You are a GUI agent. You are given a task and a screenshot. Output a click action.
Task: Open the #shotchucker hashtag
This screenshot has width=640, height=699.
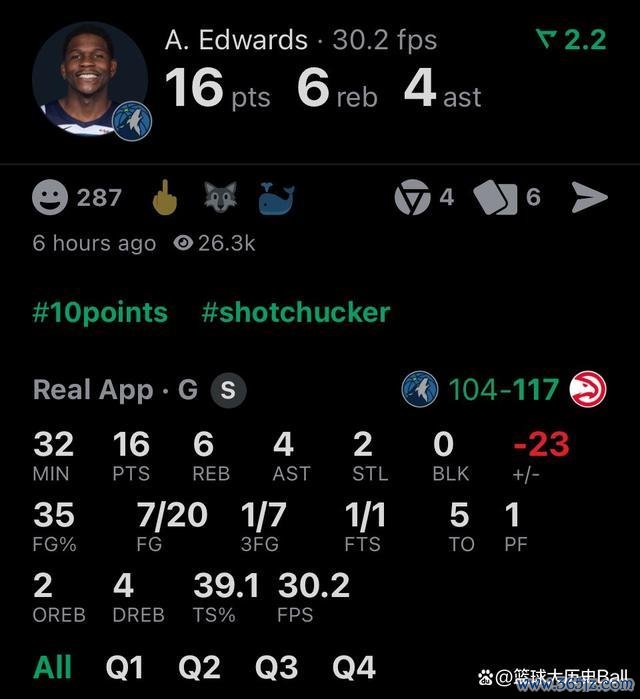point(295,312)
